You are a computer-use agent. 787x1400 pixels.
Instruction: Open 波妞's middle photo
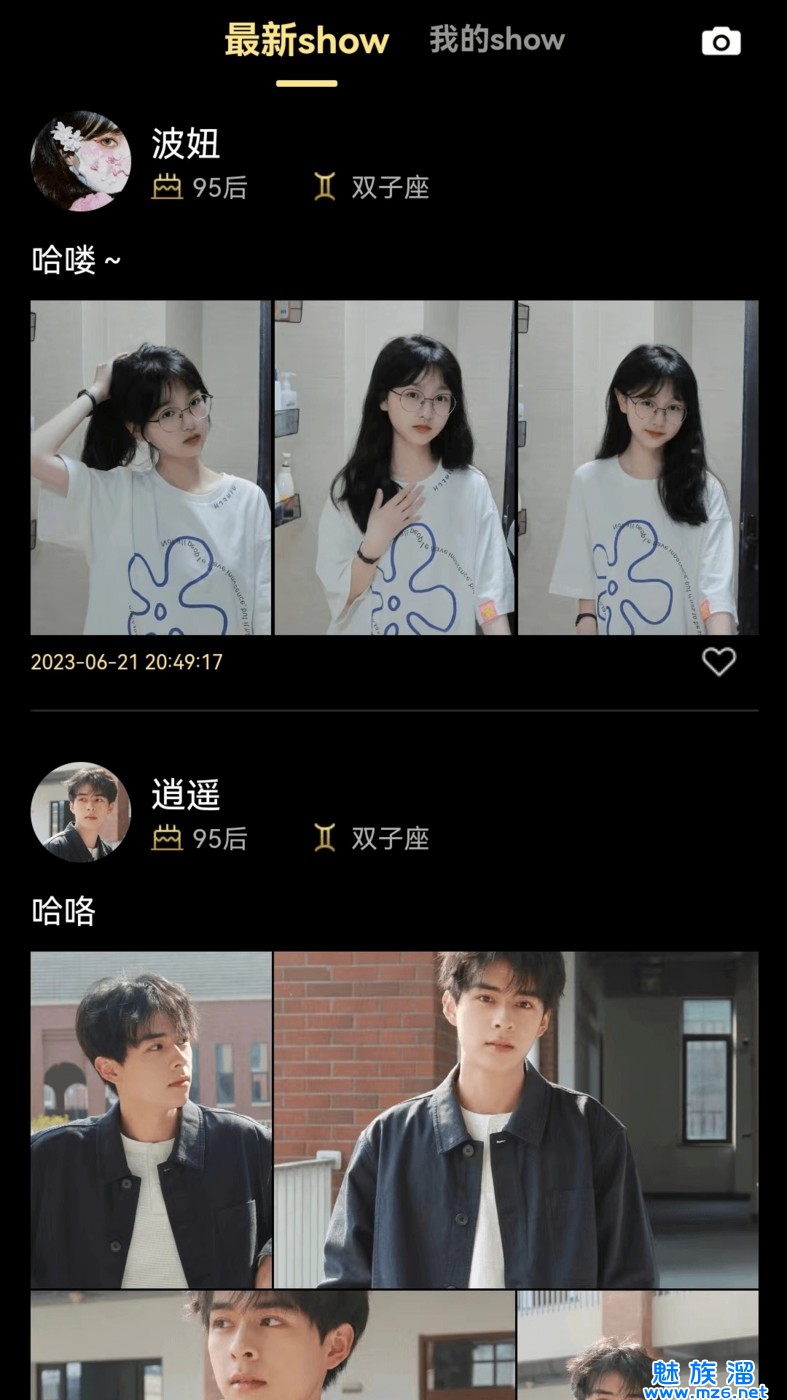(394, 468)
